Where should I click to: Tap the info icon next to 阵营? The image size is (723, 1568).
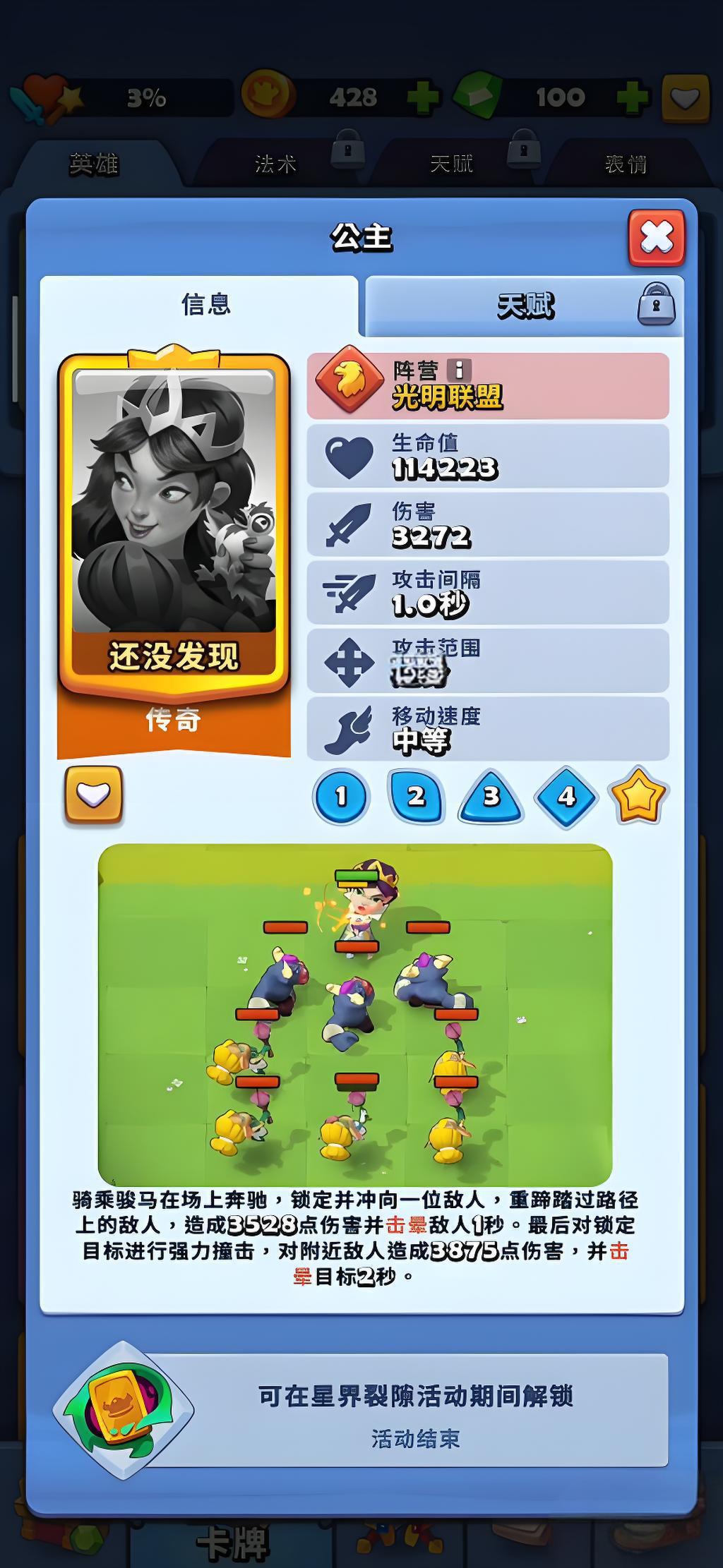pyautogui.click(x=459, y=370)
